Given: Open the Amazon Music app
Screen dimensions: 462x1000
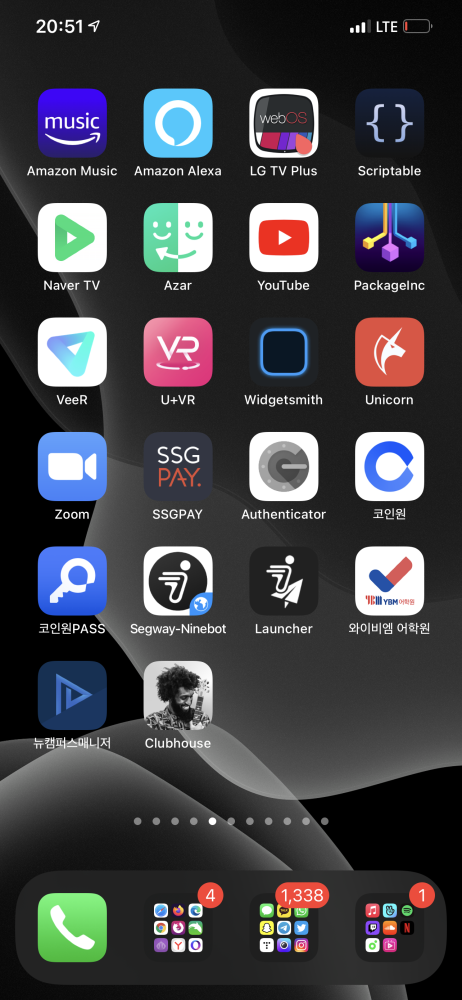Looking at the screenshot, I should [72, 123].
